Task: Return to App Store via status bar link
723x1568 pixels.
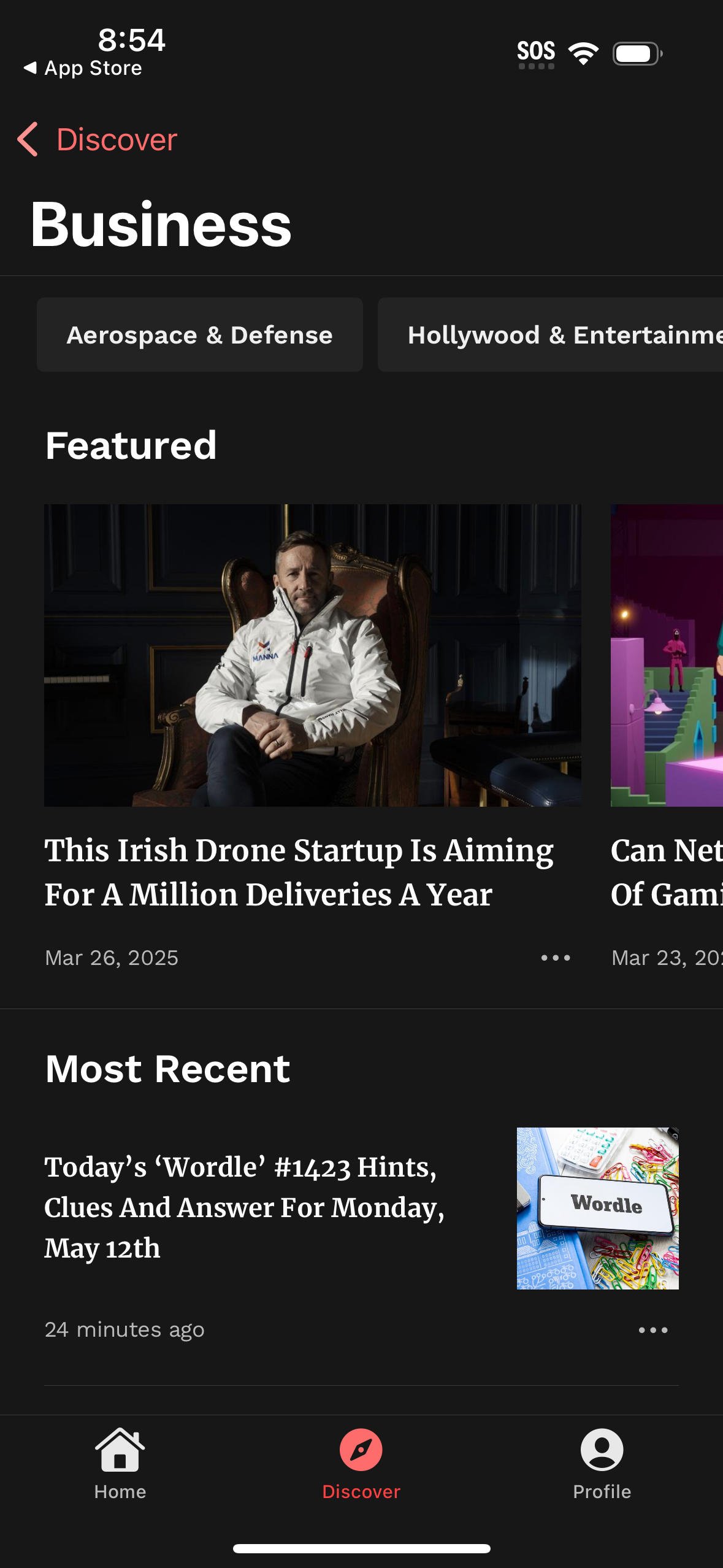Action: click(x=84, y=67)
